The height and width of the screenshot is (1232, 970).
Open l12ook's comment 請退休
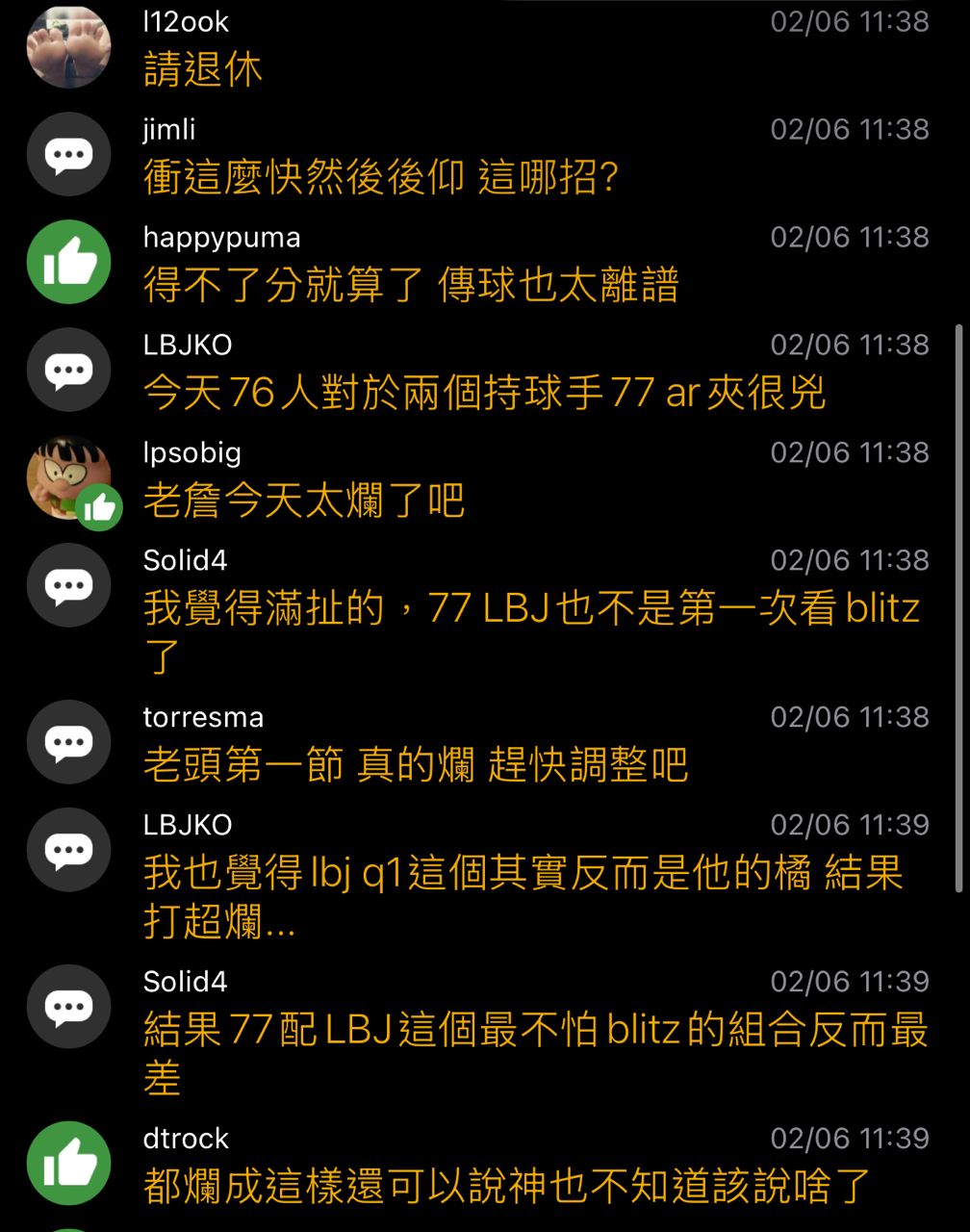[x=202, y=70]
